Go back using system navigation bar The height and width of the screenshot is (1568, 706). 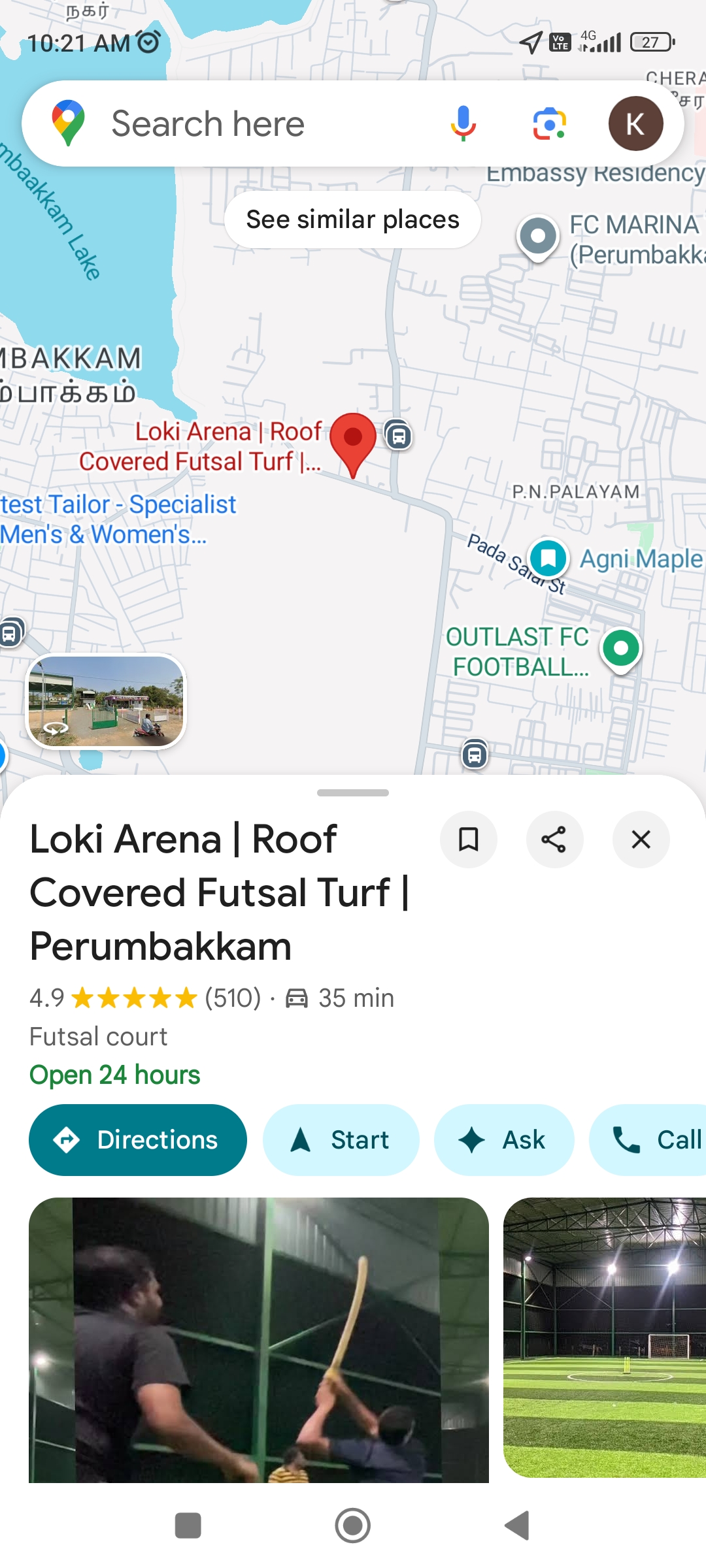point(518,1526)
